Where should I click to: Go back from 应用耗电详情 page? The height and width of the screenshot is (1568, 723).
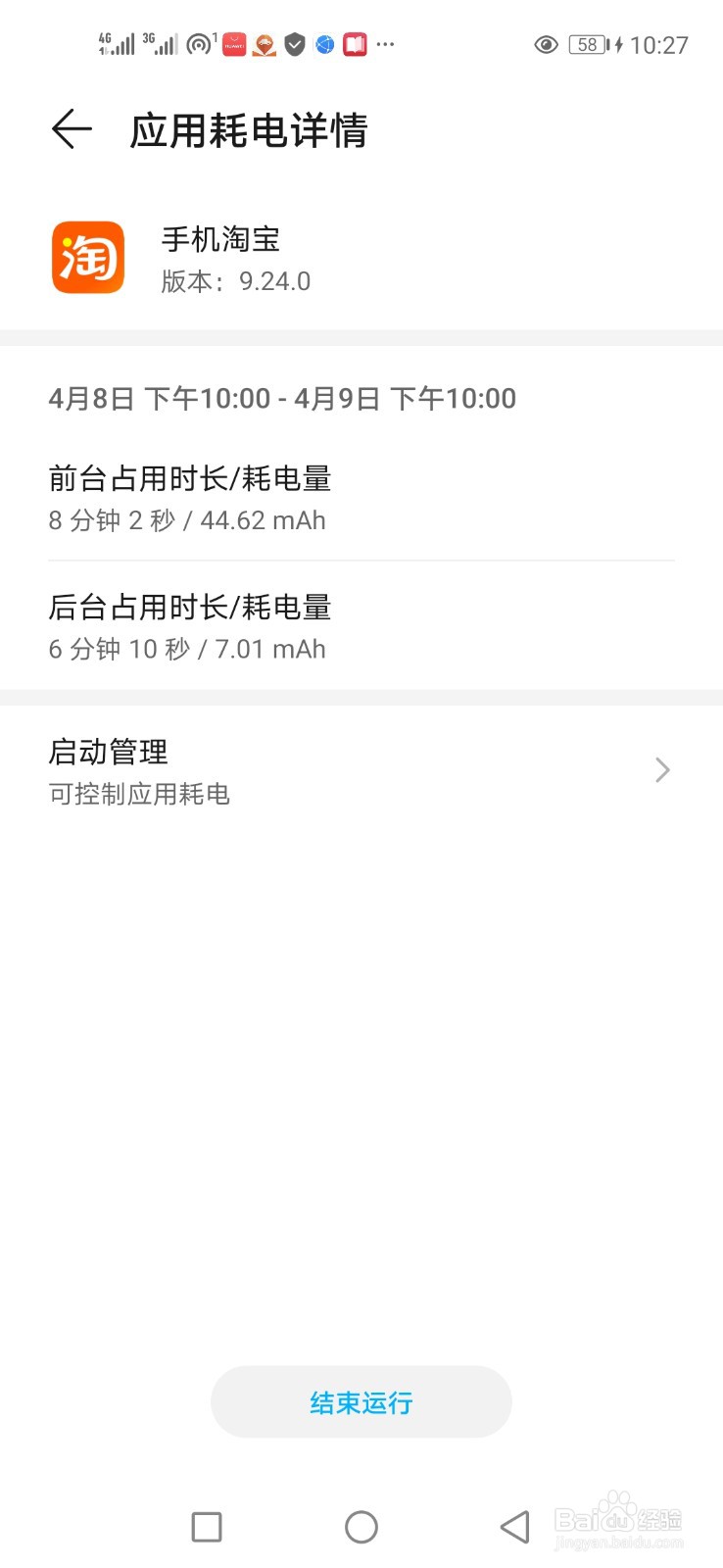tap(72, 129)
